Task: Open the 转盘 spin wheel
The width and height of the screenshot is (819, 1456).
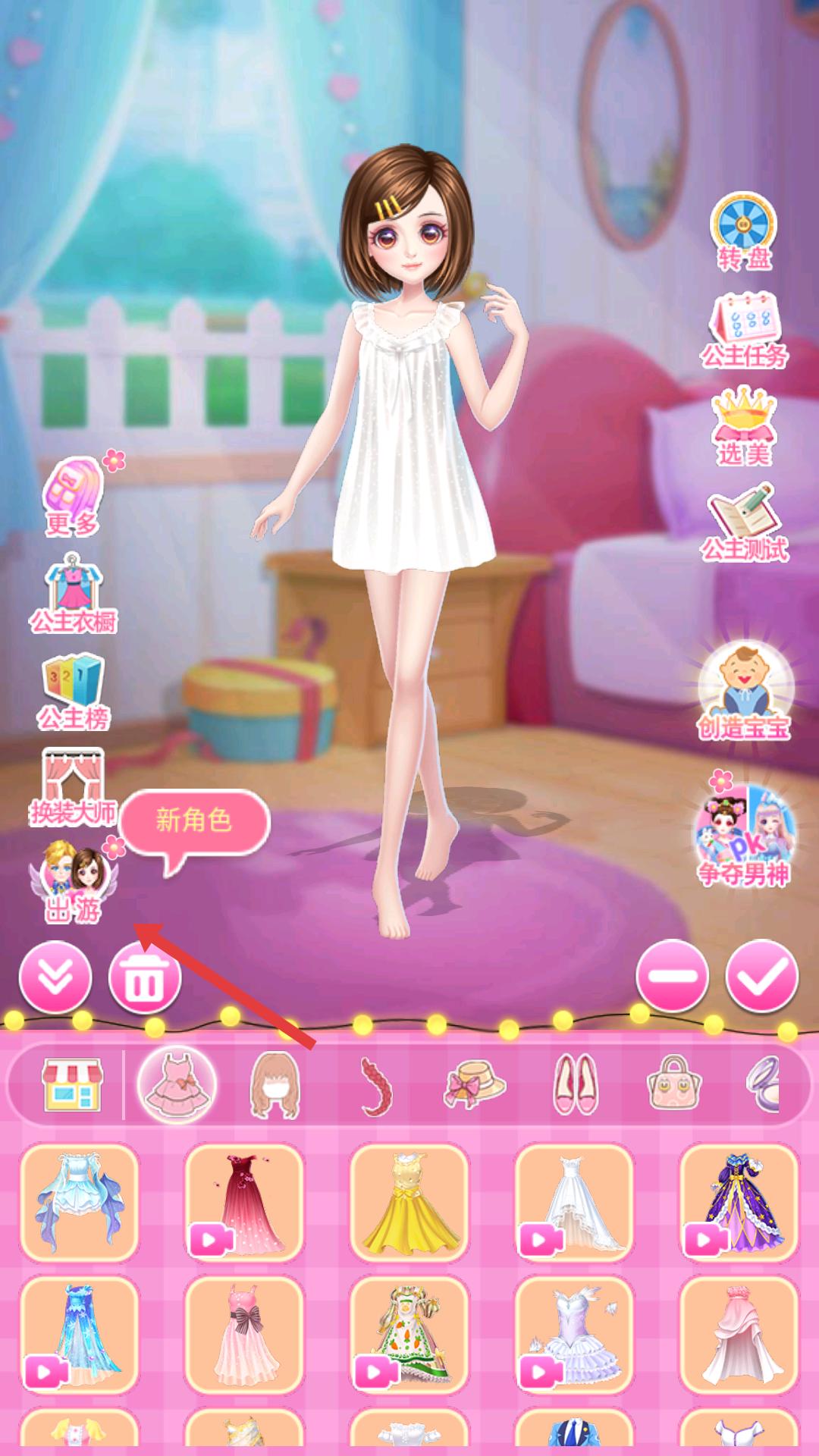Action: pyautogui.click(x=743, y=231)
